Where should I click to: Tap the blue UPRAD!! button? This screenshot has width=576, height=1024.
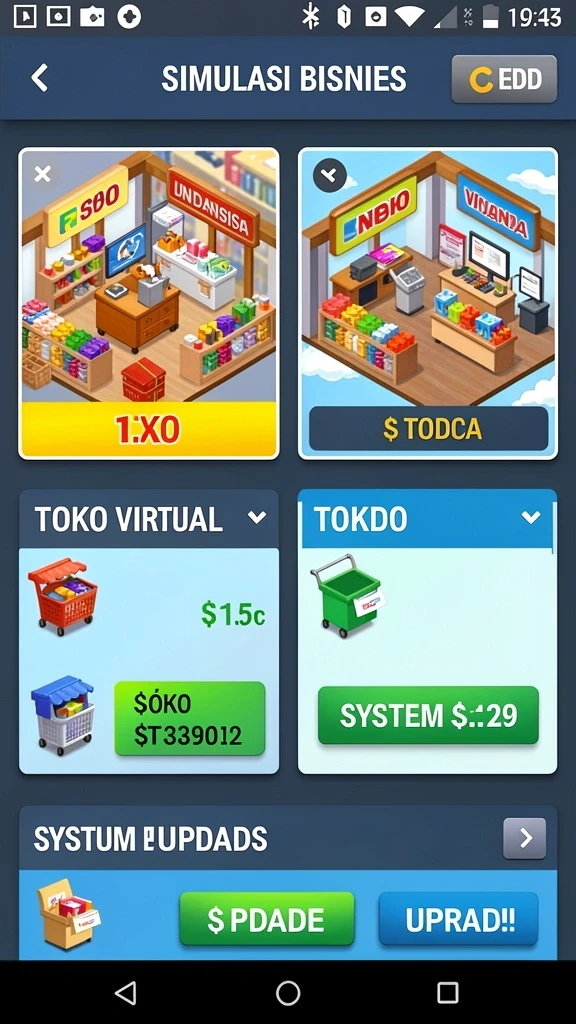459,919
